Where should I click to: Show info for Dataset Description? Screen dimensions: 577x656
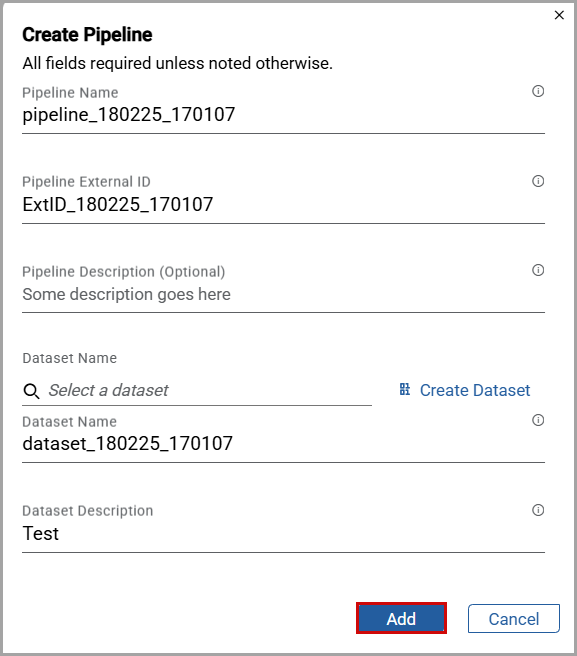tap(538, 510)
